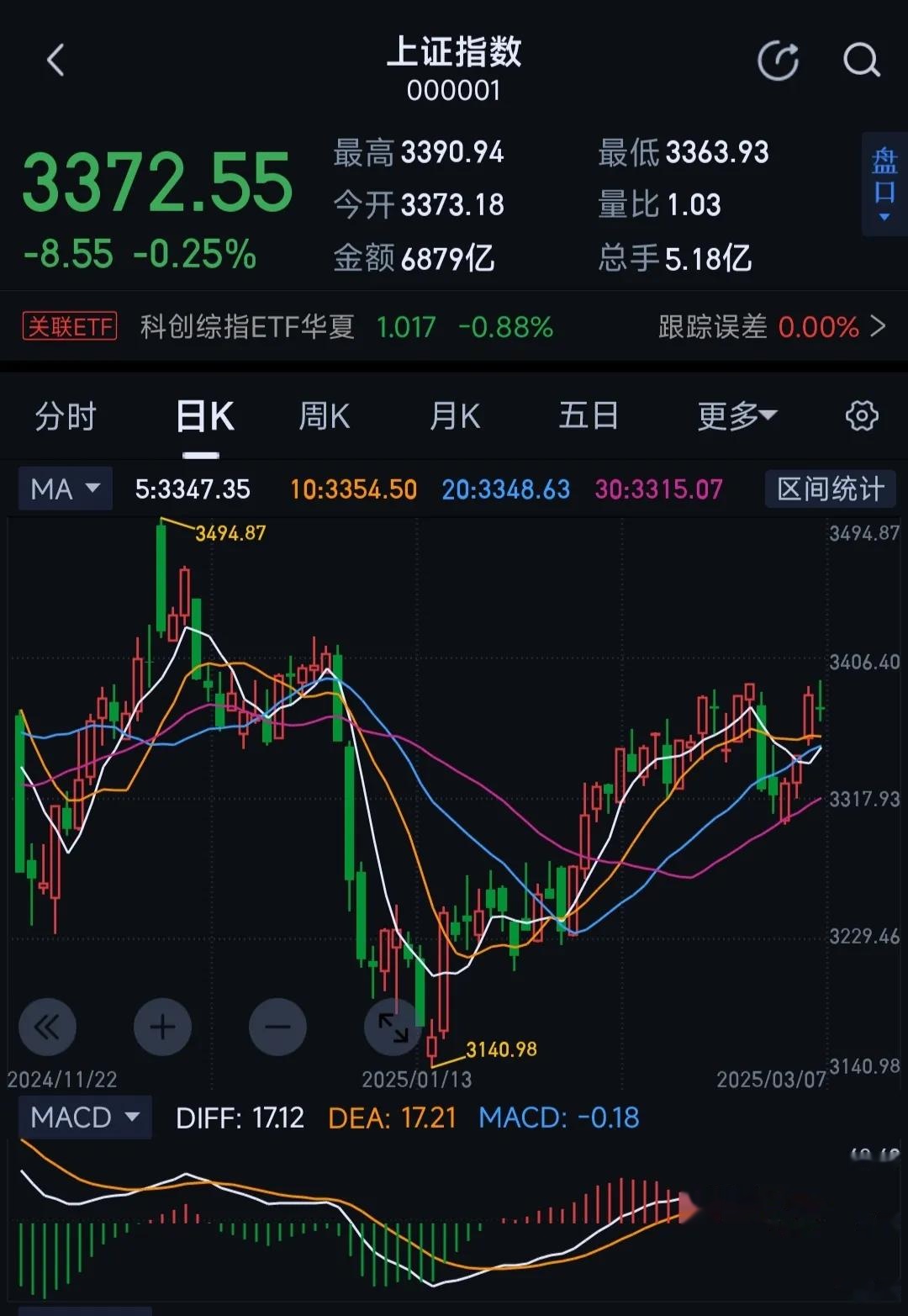Image resolution: width=908 pixels, height=1316 pixels.
Task: Zoom into the chart with the plus icon
Action: click(x=162, y=1027)
